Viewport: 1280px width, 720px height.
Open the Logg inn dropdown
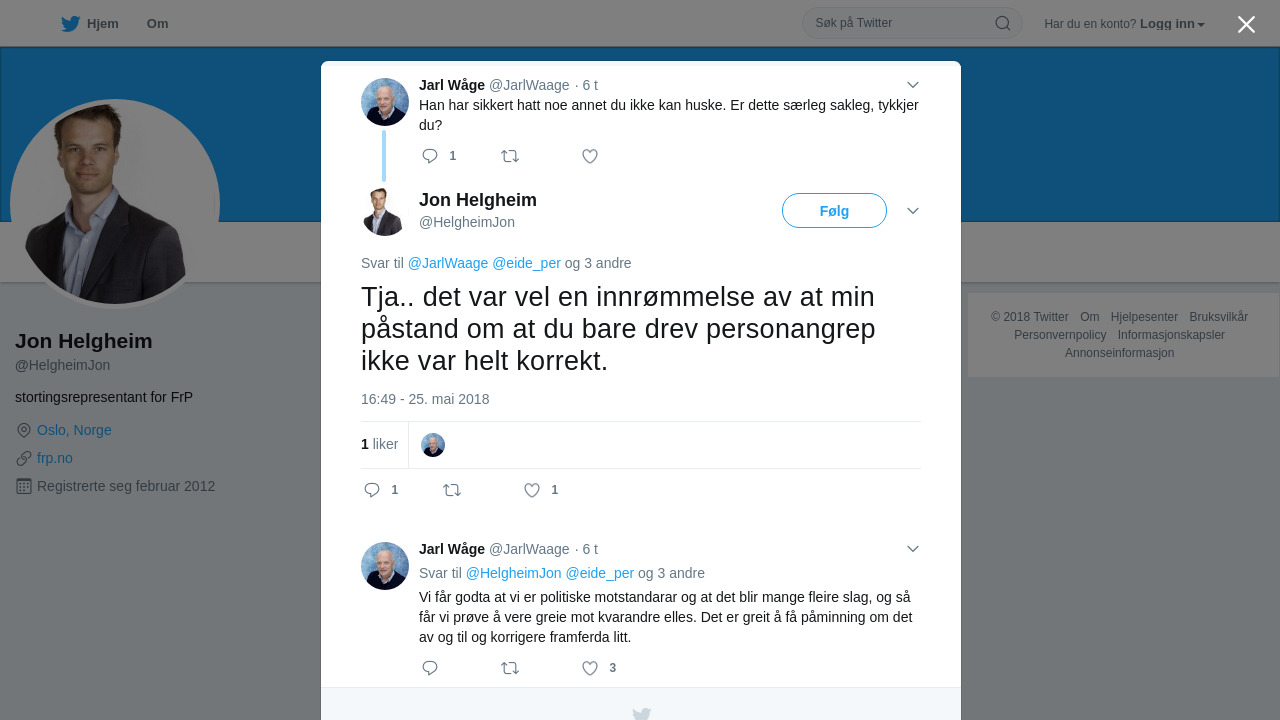(1172, 24)
